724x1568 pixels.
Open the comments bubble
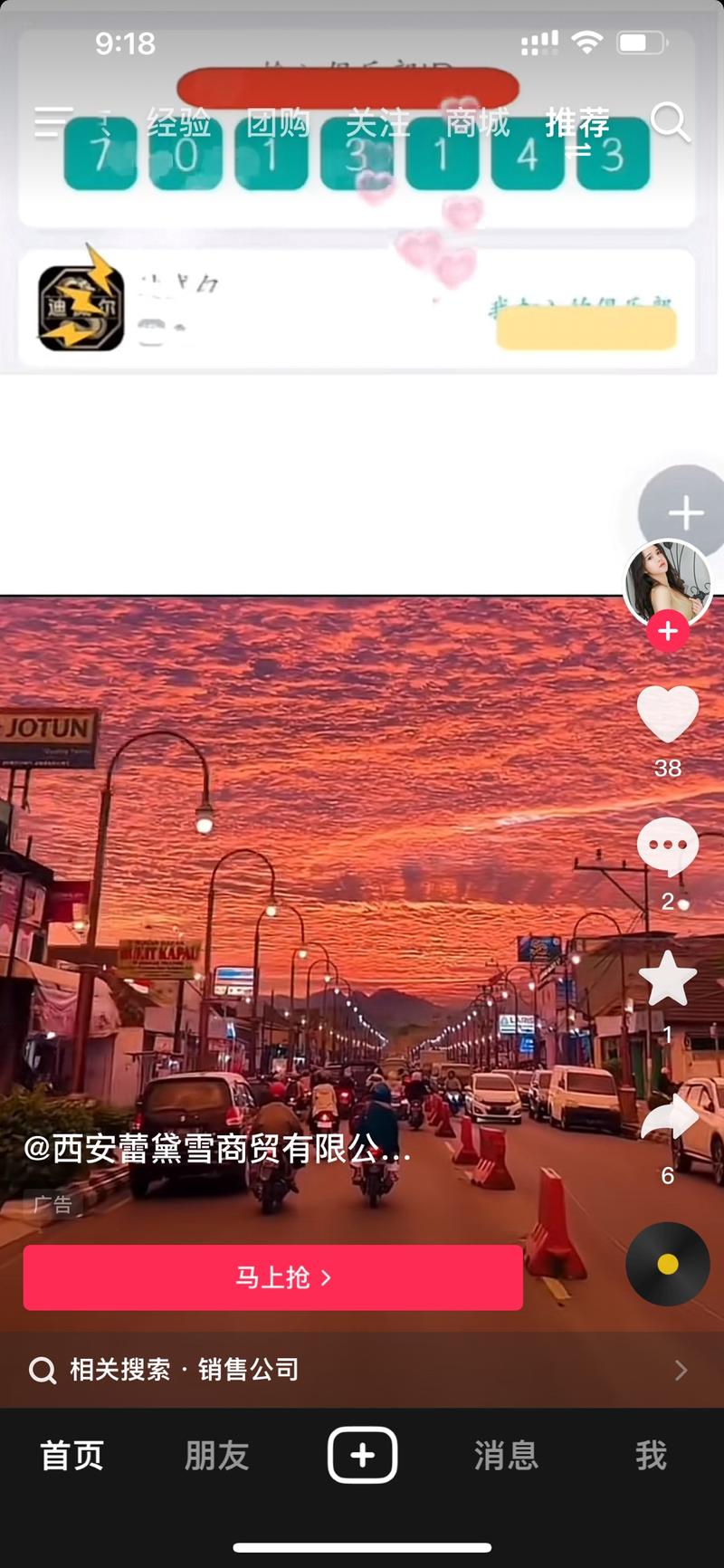[x=668, y=846]
